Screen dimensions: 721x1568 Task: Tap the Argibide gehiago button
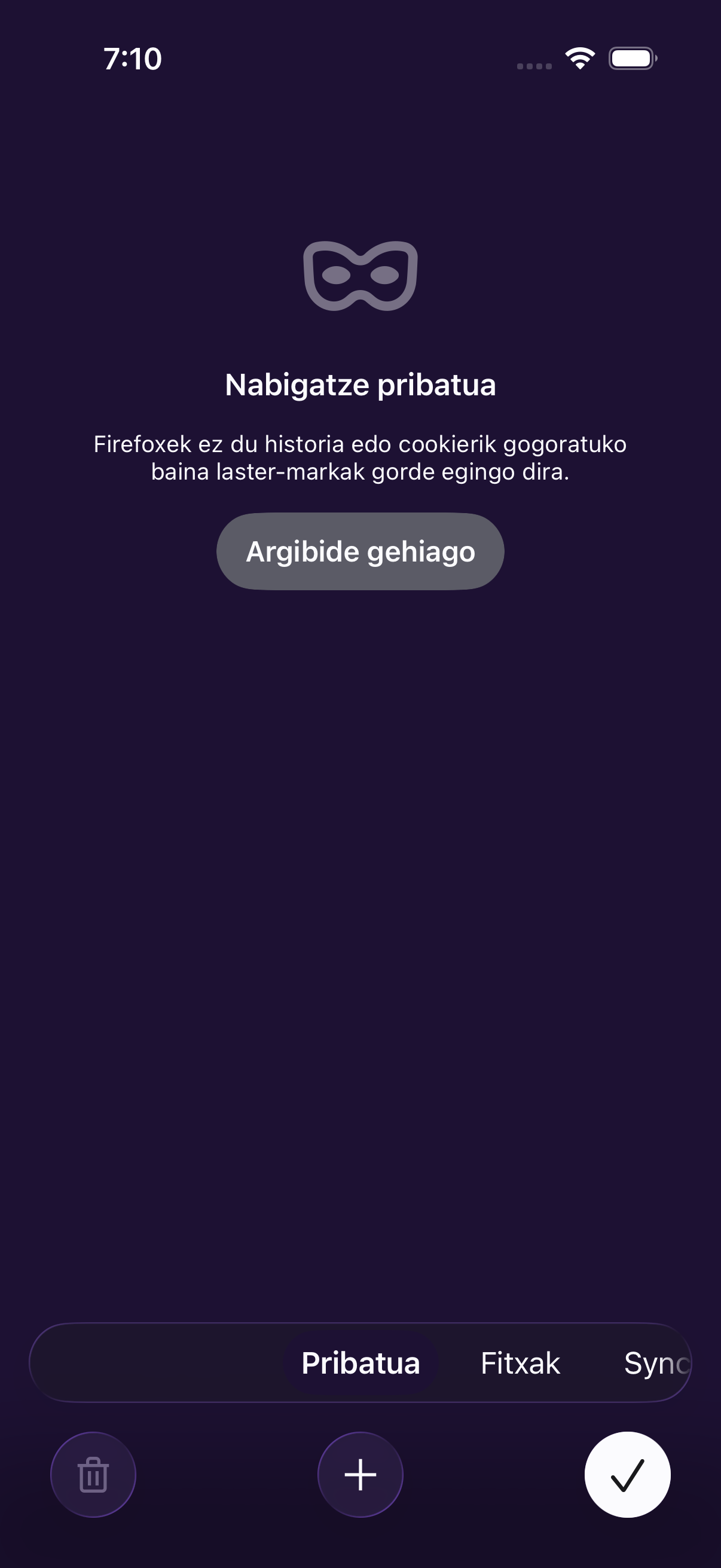click(x=360, y=551)
